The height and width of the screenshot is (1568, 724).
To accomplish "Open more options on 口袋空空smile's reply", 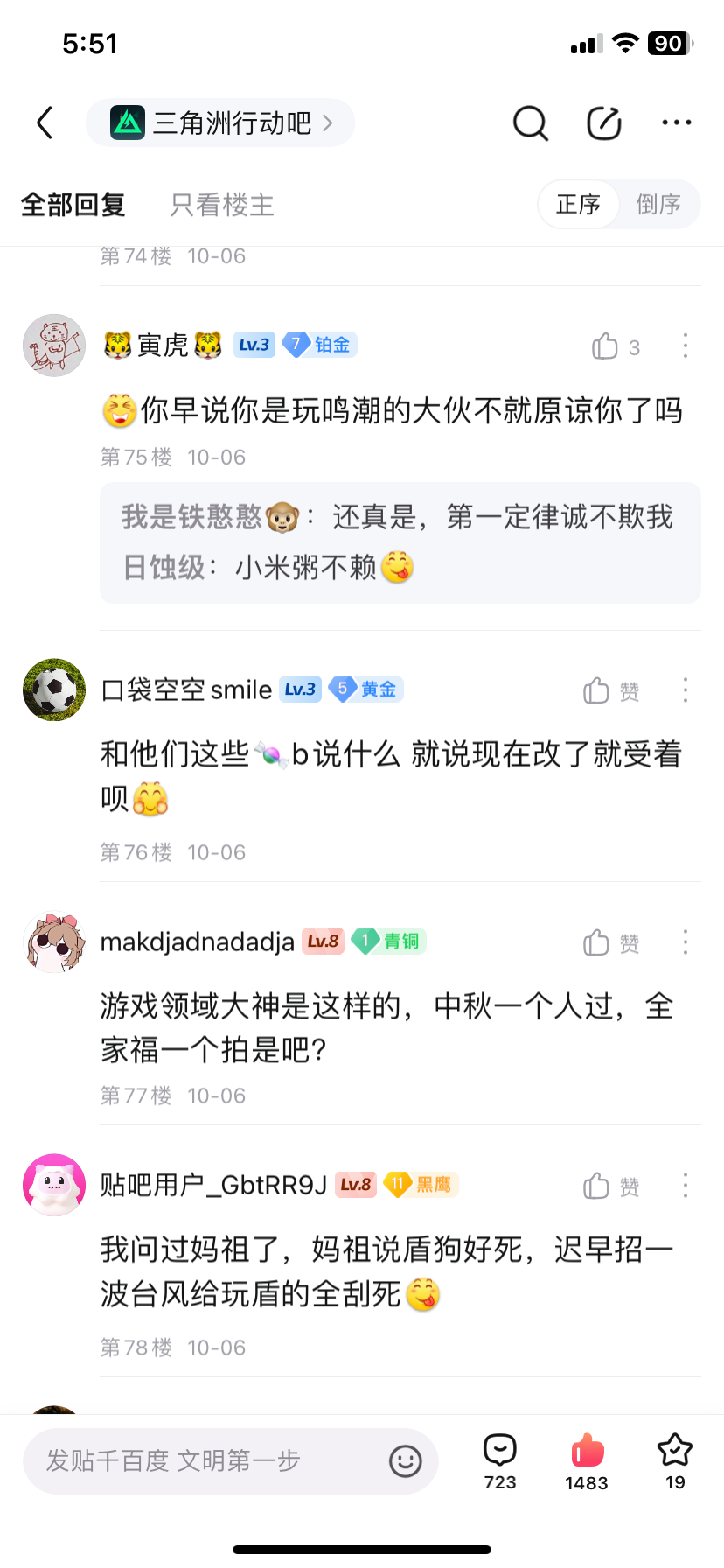I will 685,690.
